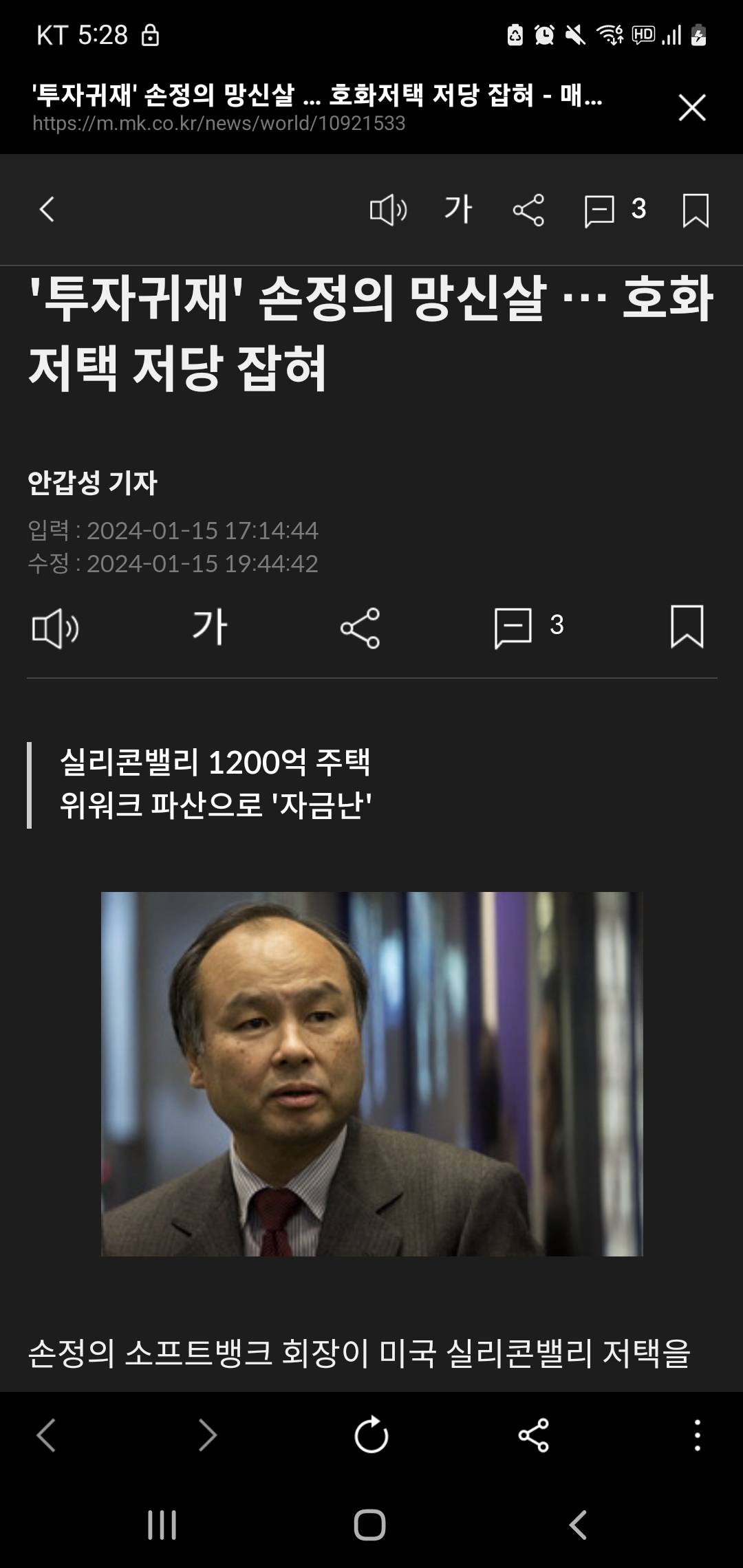
Task: Adjust text size with 가 icon under the date
Action: point(209,627)
